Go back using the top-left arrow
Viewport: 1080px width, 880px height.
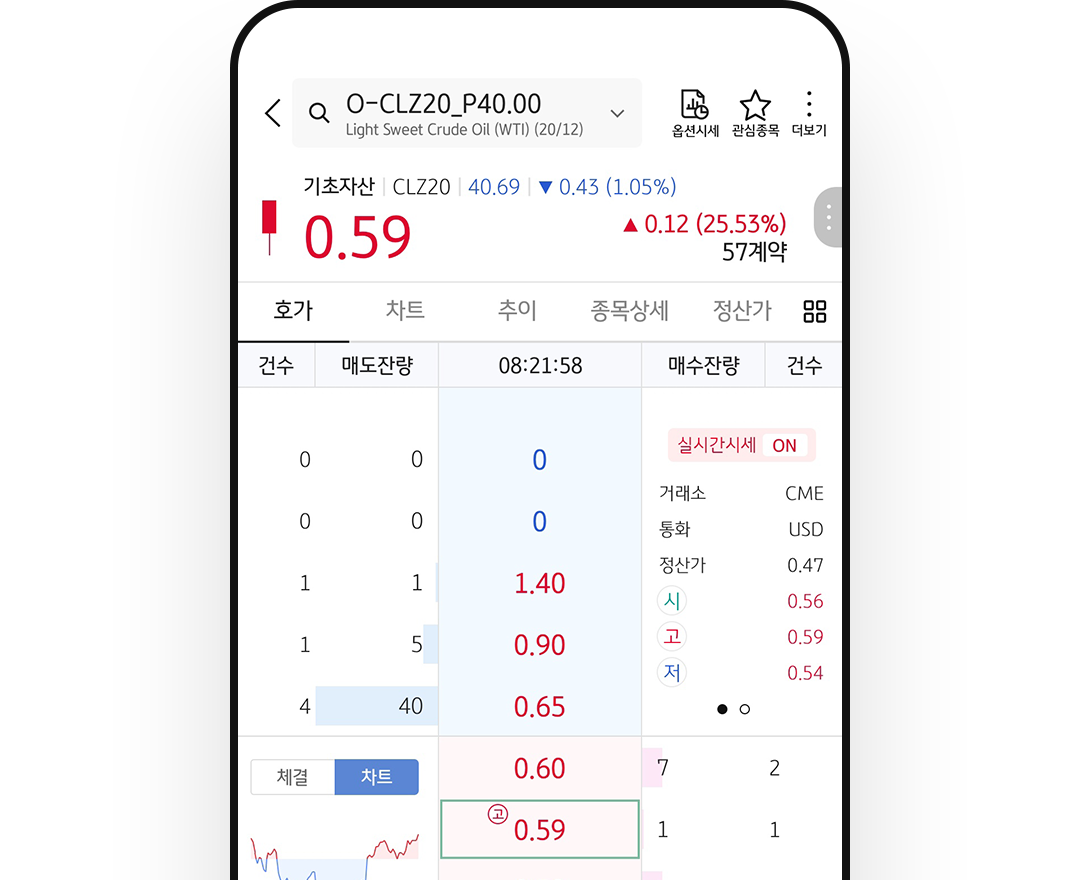click(272, 113)
